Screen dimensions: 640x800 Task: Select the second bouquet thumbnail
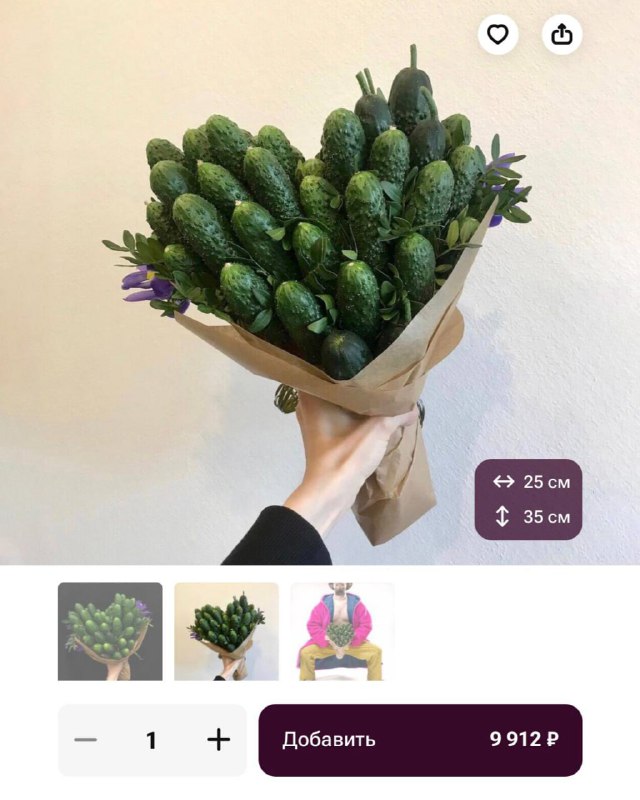[x=226, y=632]
